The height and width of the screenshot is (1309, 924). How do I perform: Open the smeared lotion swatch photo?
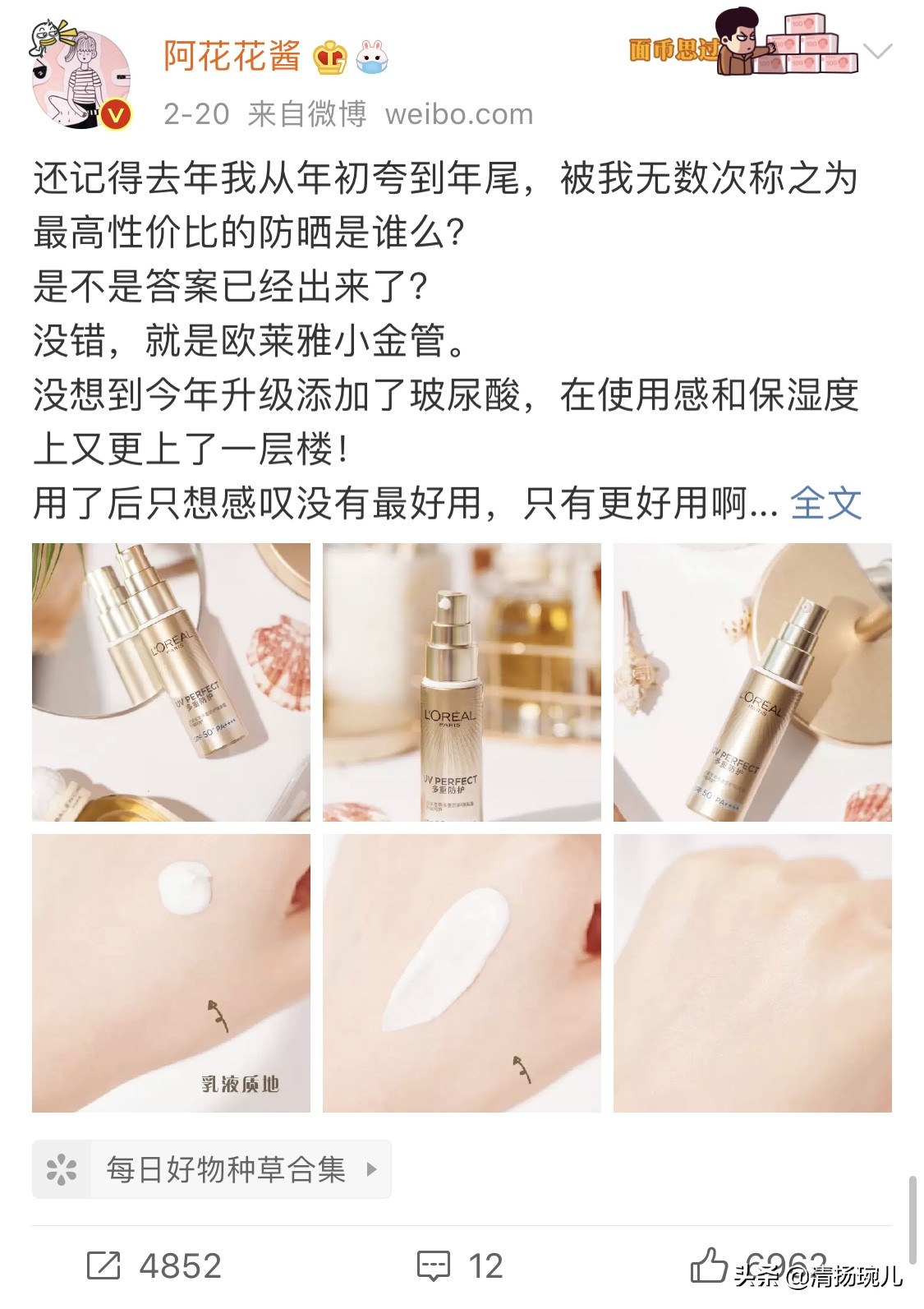[x=462, y=974]
